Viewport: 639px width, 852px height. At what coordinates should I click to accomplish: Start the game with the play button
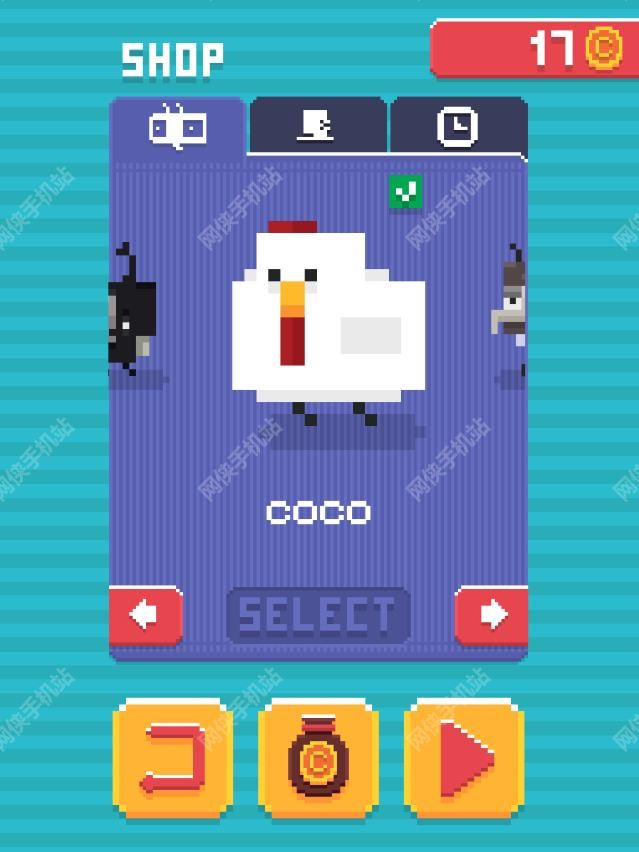click(464, 759)
